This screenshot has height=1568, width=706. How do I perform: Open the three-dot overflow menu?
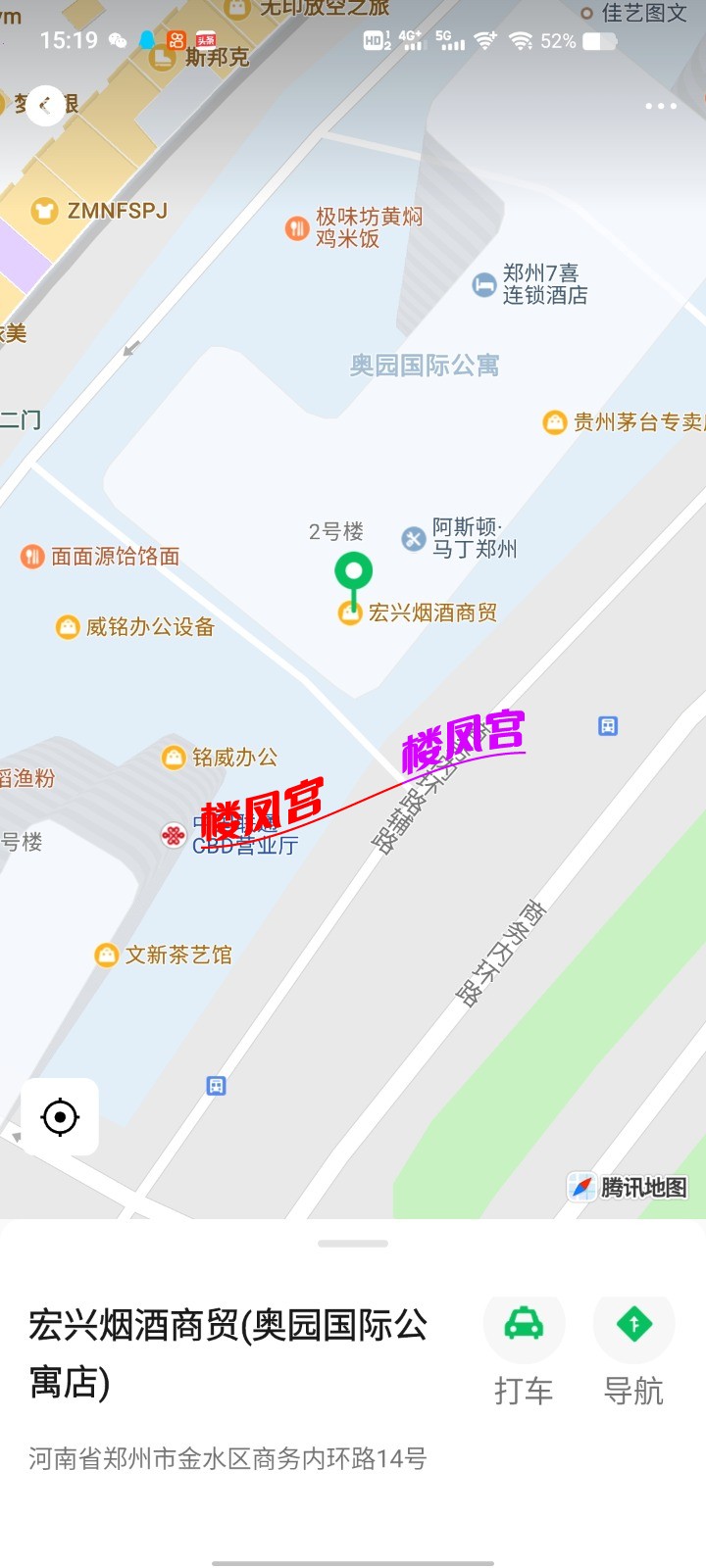(x=661, y=106)
